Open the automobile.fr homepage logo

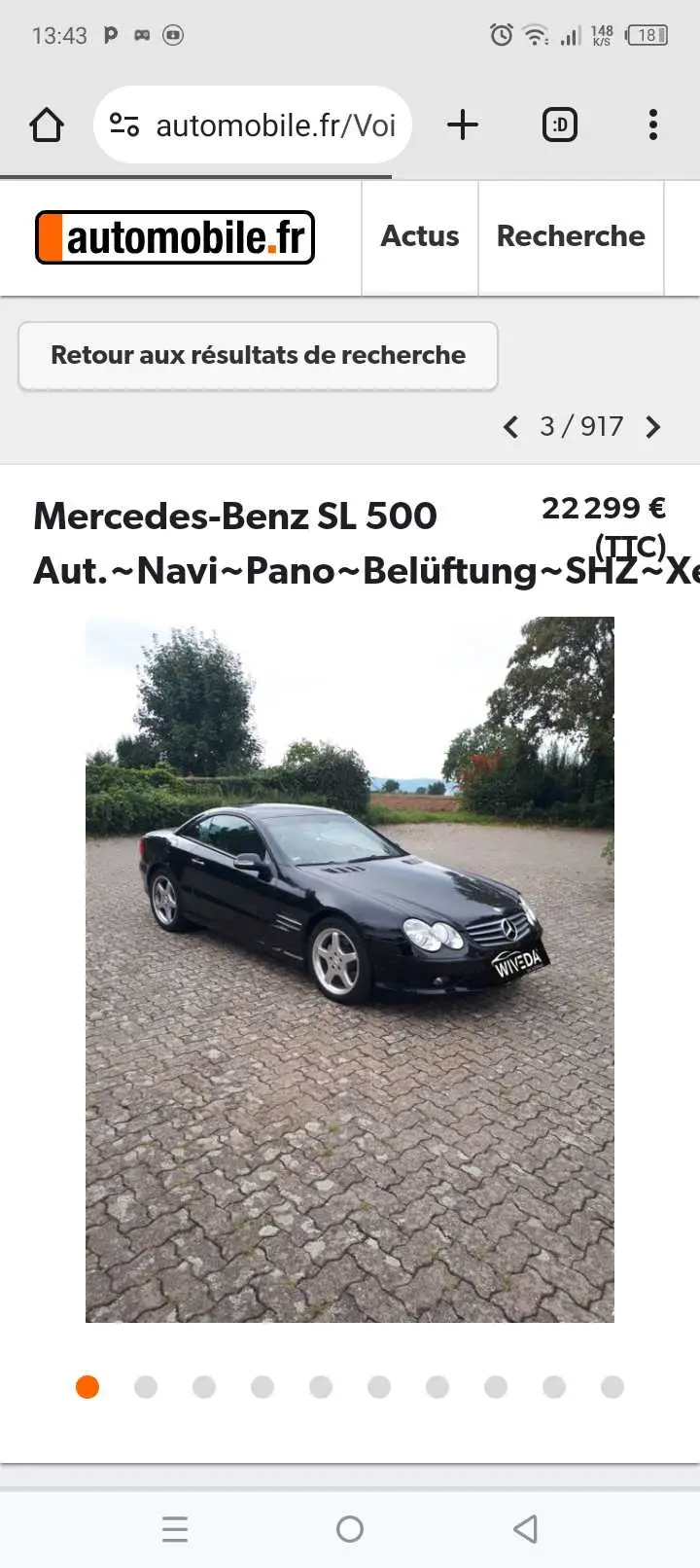tap(175, 237)
